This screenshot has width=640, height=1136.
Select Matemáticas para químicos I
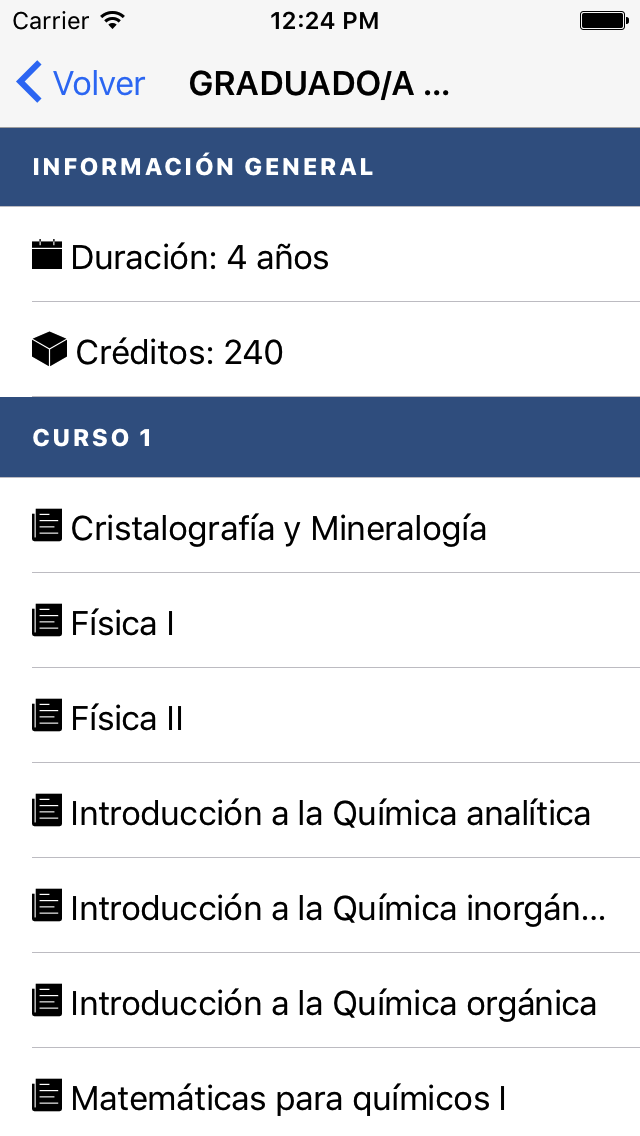320,1093
